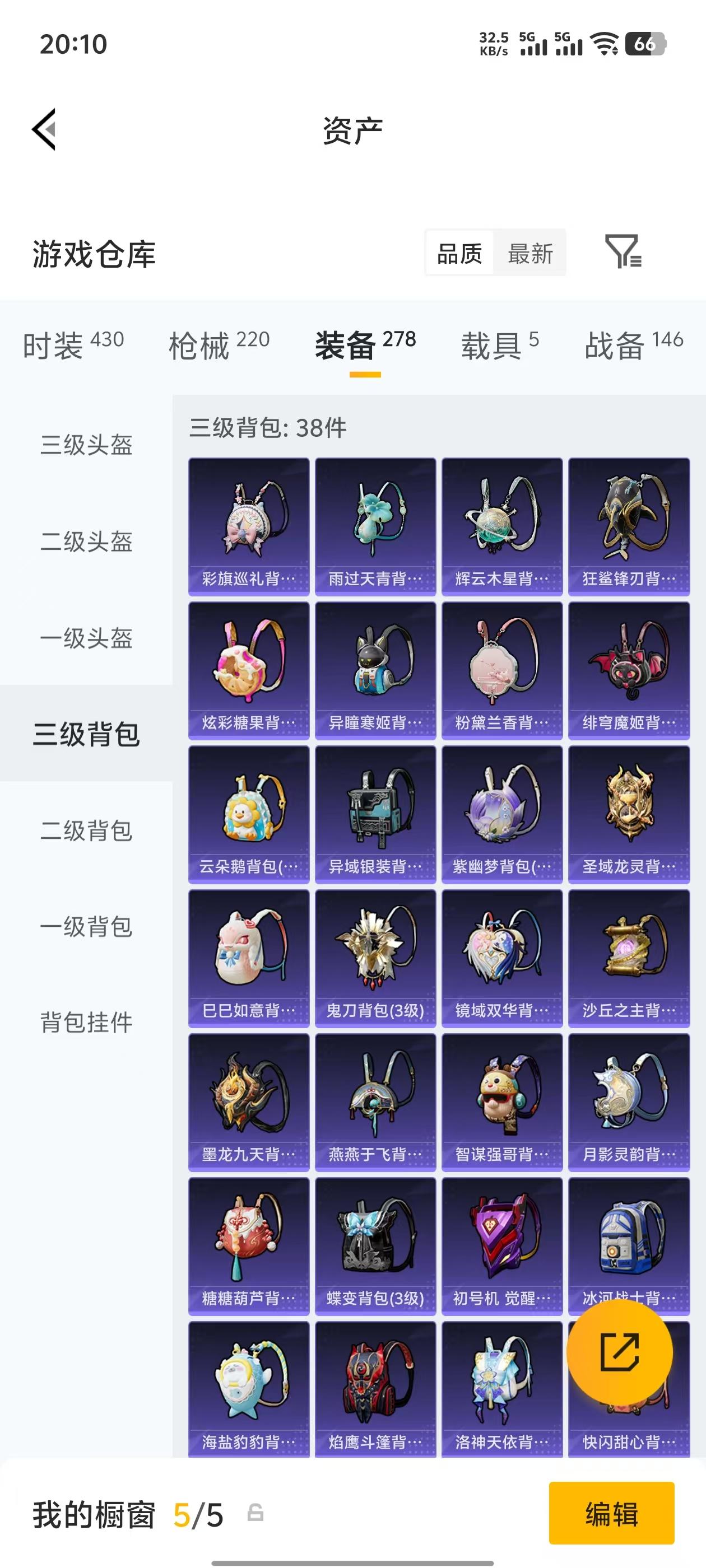Tap the 编辑 button
706x1568 pixels.
tap(611, 1513)
